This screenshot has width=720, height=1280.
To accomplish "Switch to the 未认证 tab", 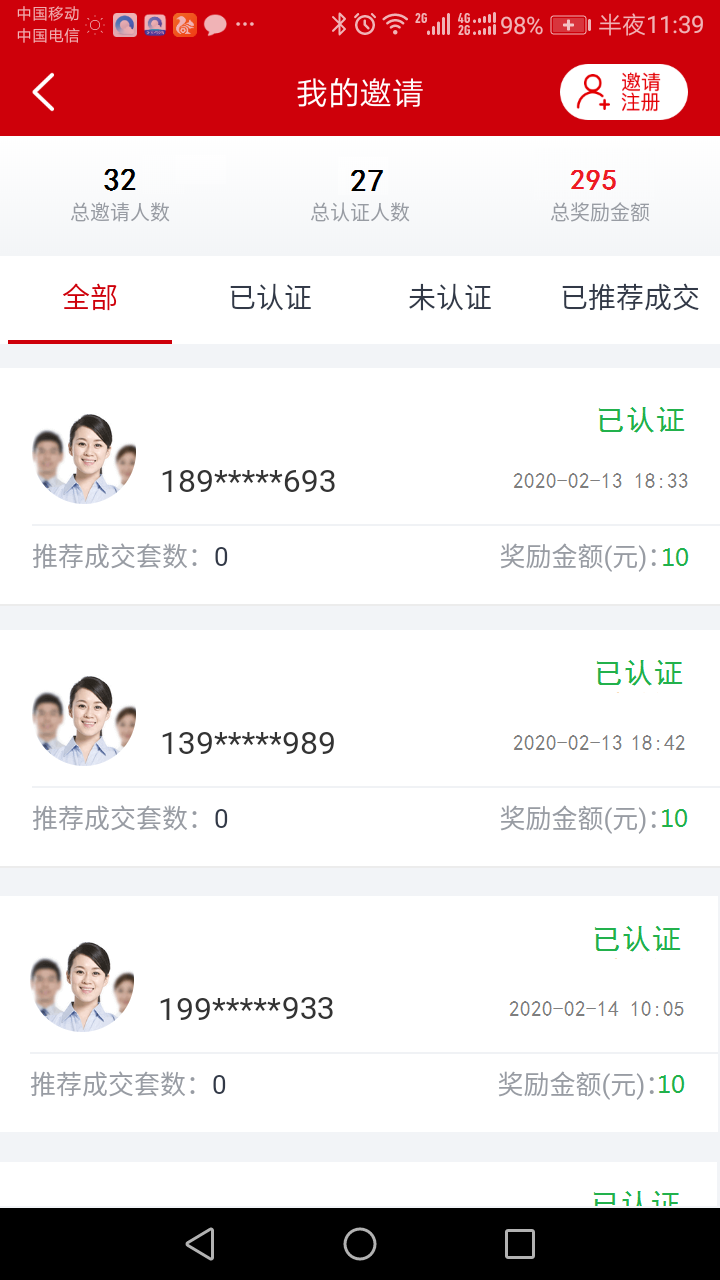I will pos(450,298).
